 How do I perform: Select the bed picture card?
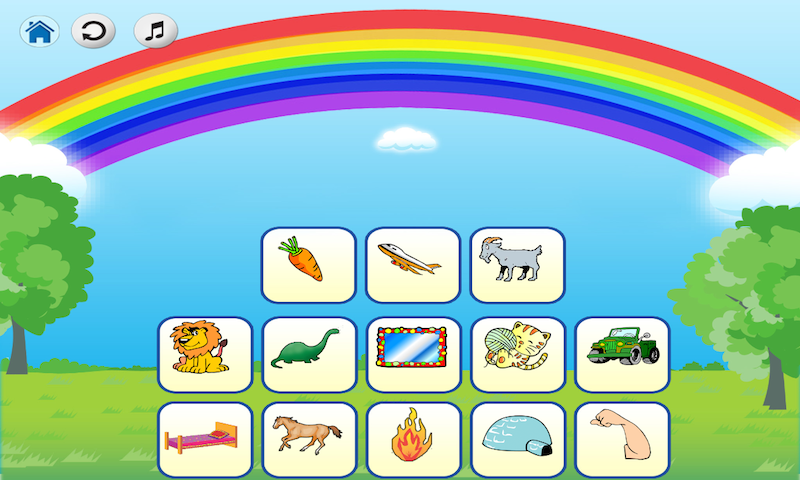click(x=205, y=440)
